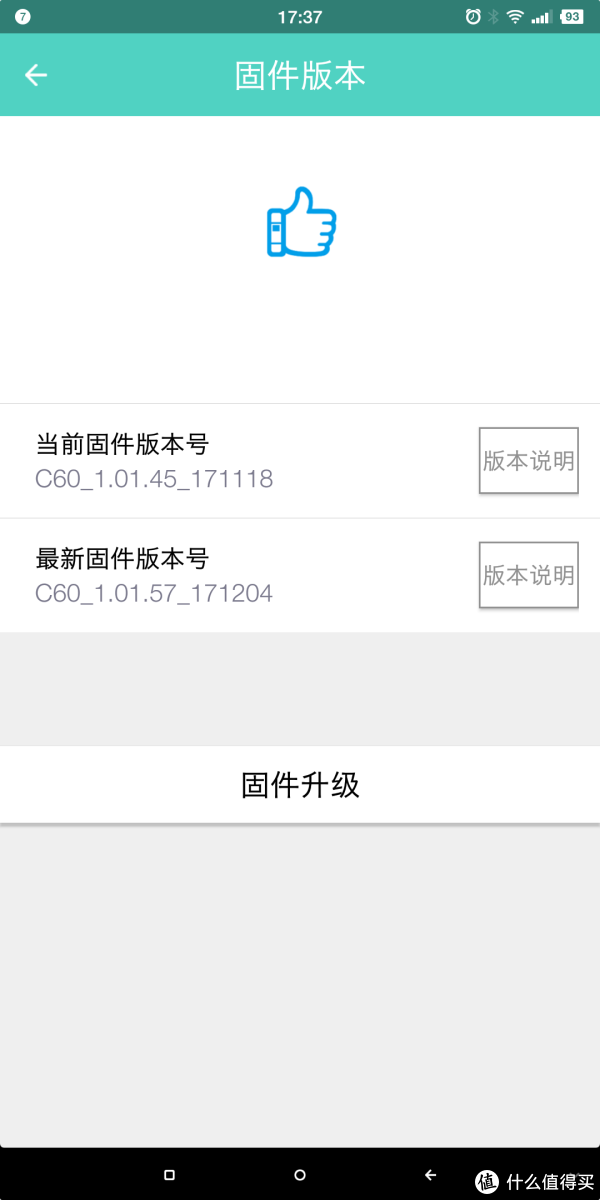600x1200 pixels.
Task: Open 版本说明 for current firmware C60_1.01.45_171118
Action: pos(529,460)
